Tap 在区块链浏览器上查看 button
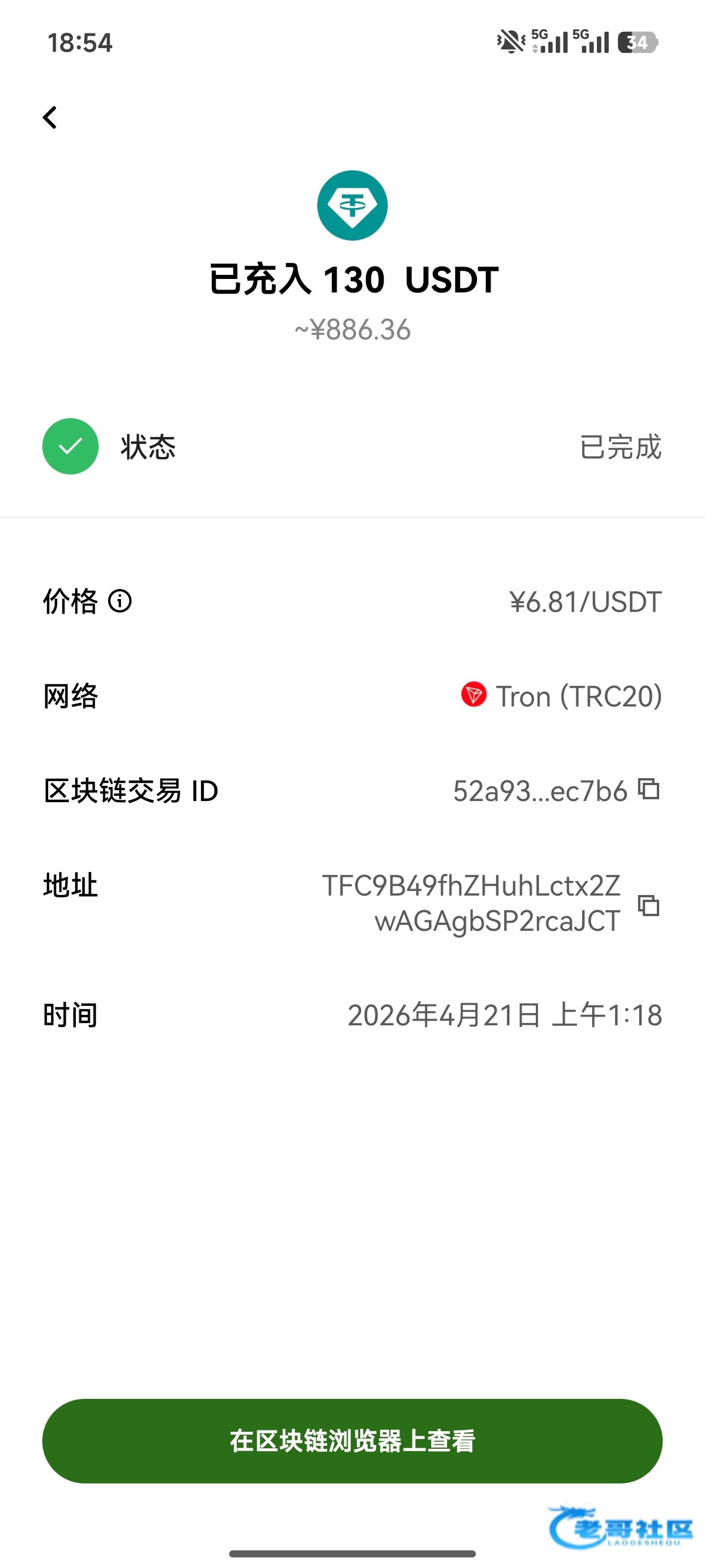This screenshot has height=1568, width=705. 352,1441
